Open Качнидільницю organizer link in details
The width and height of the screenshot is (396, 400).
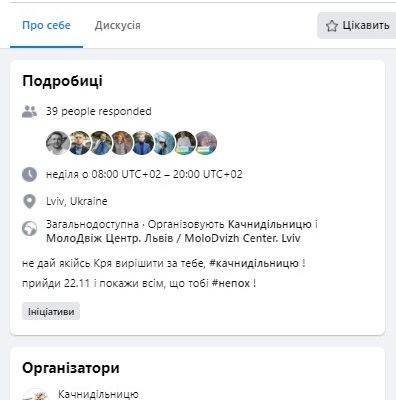tap(270, 224)
